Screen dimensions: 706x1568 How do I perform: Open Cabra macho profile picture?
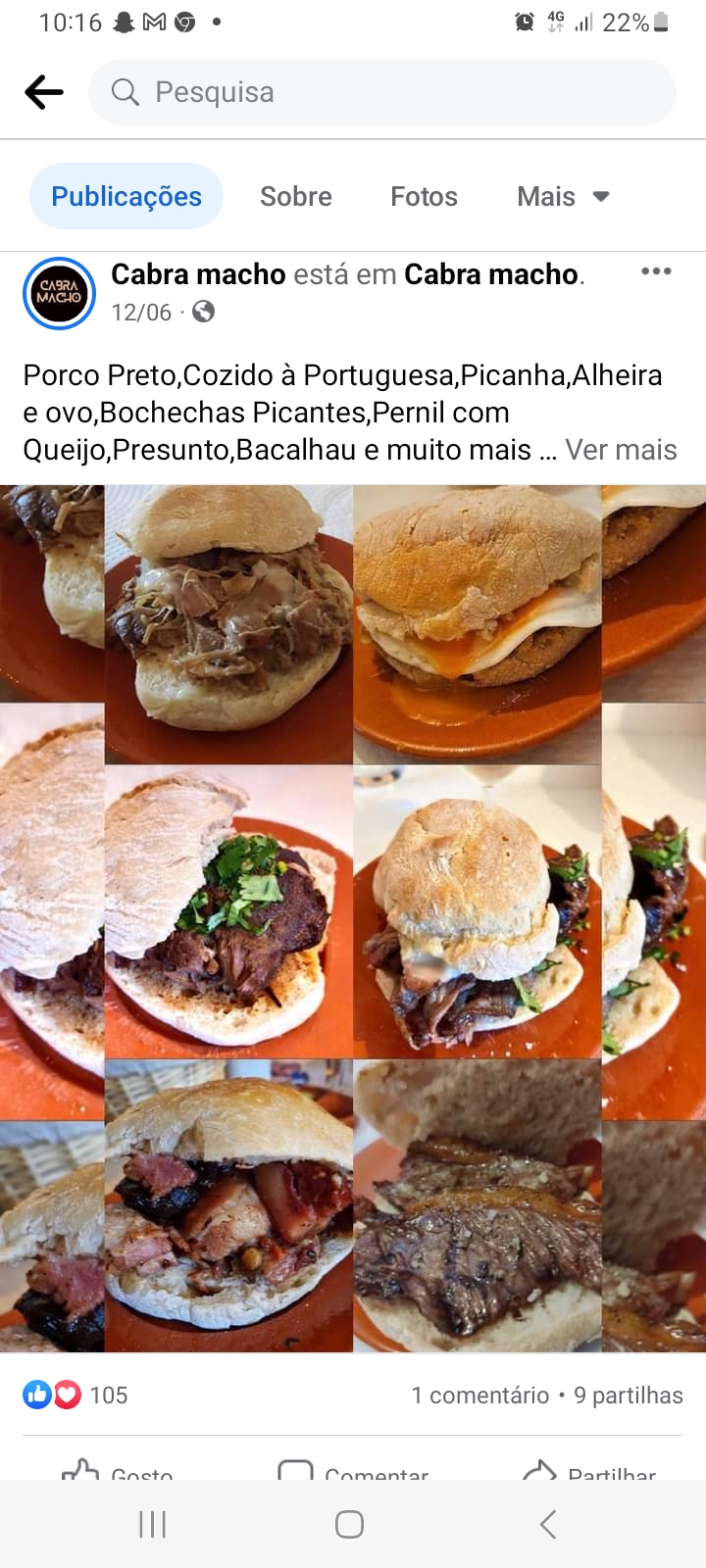coord(59,293)
